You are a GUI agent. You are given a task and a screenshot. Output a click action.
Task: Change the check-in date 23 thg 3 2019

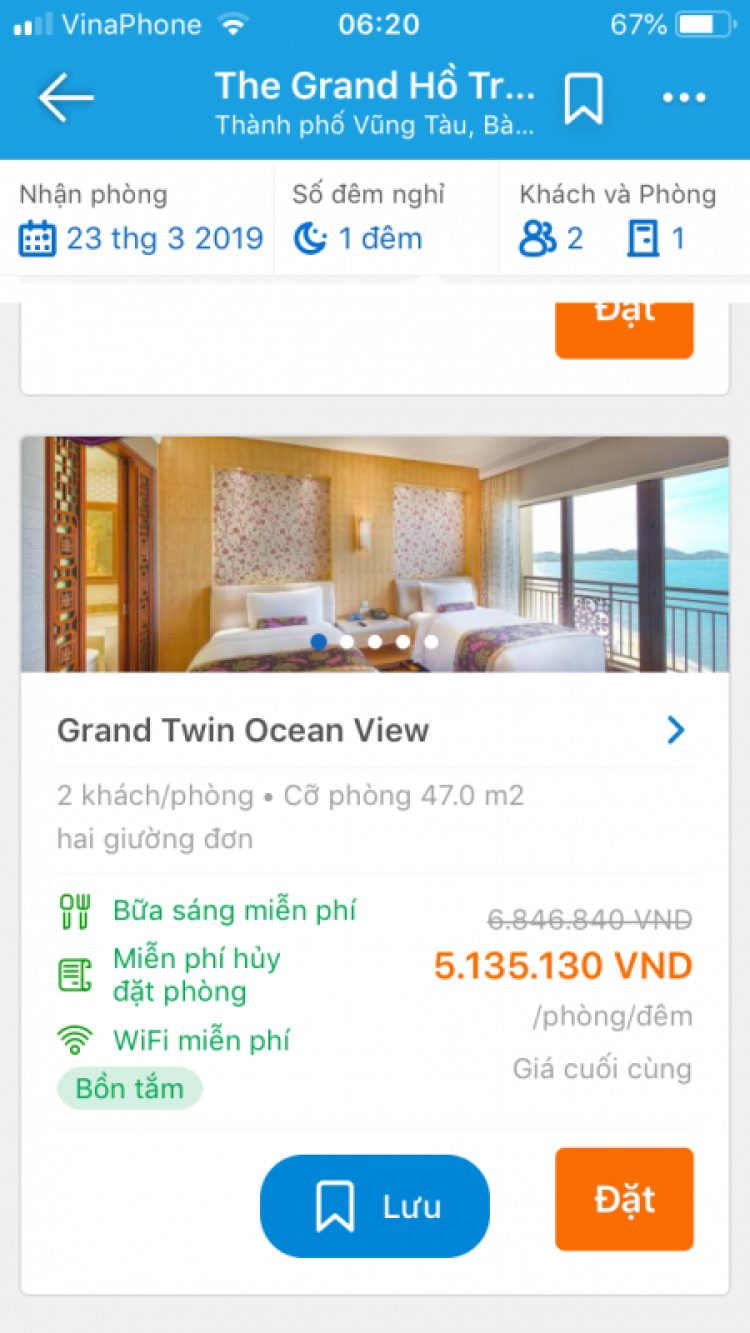tap(140, 238)
